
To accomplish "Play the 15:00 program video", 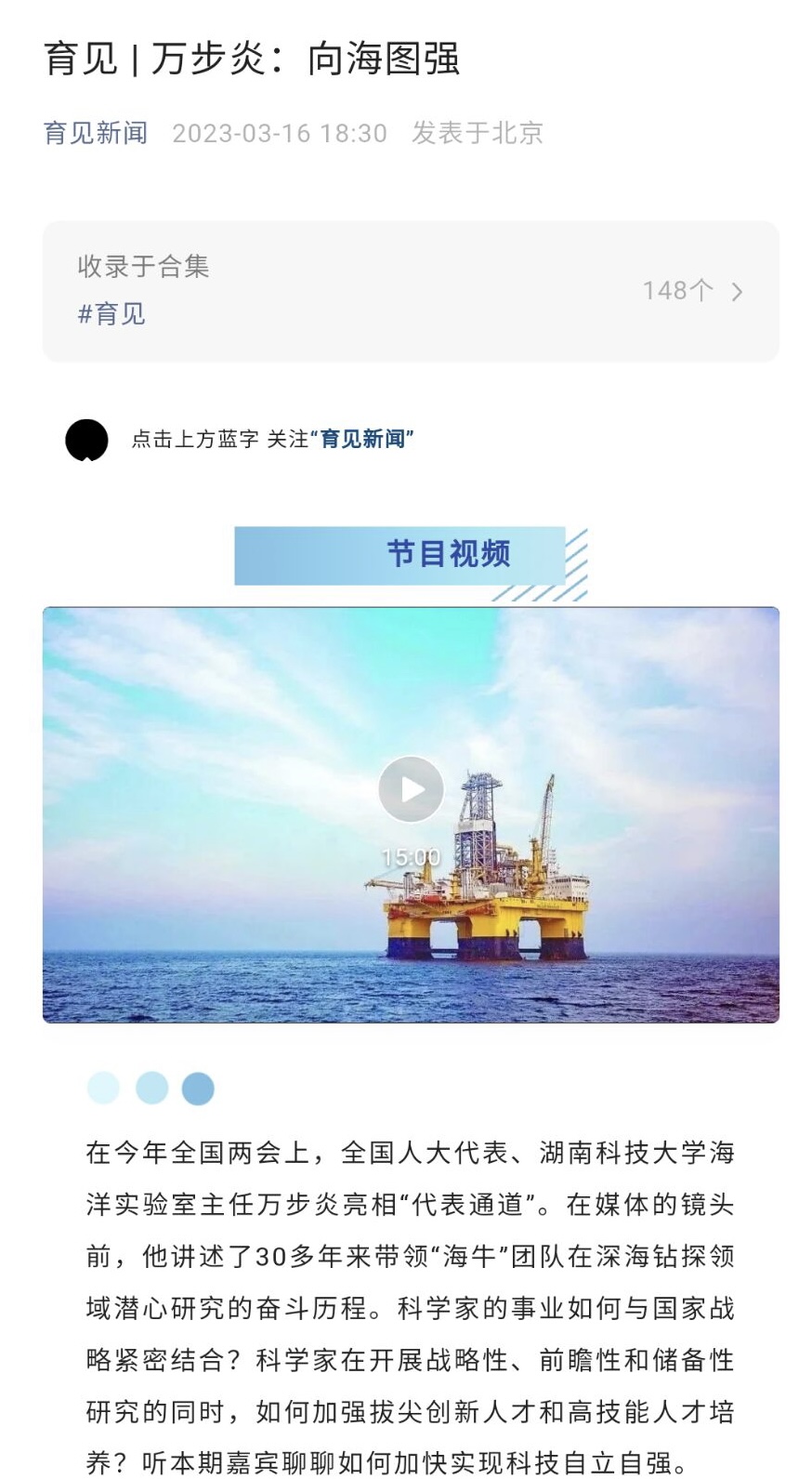I will coord(411,789).
